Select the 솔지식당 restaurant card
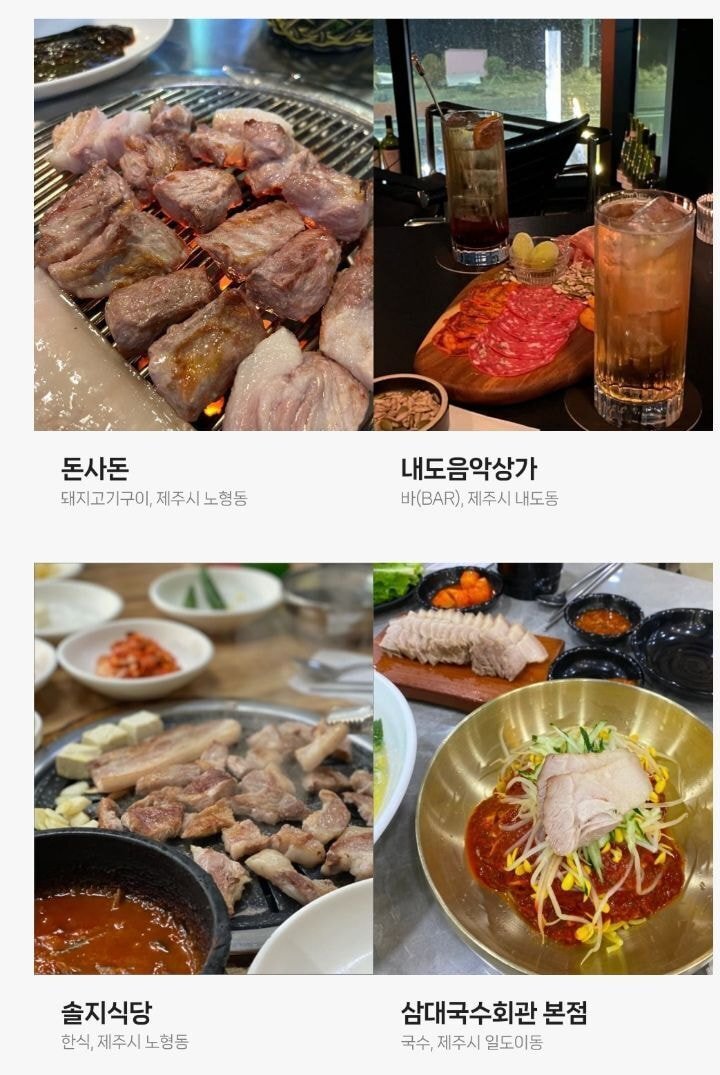Viewport: 720px width, 1075px height. [x=204, y=809]
